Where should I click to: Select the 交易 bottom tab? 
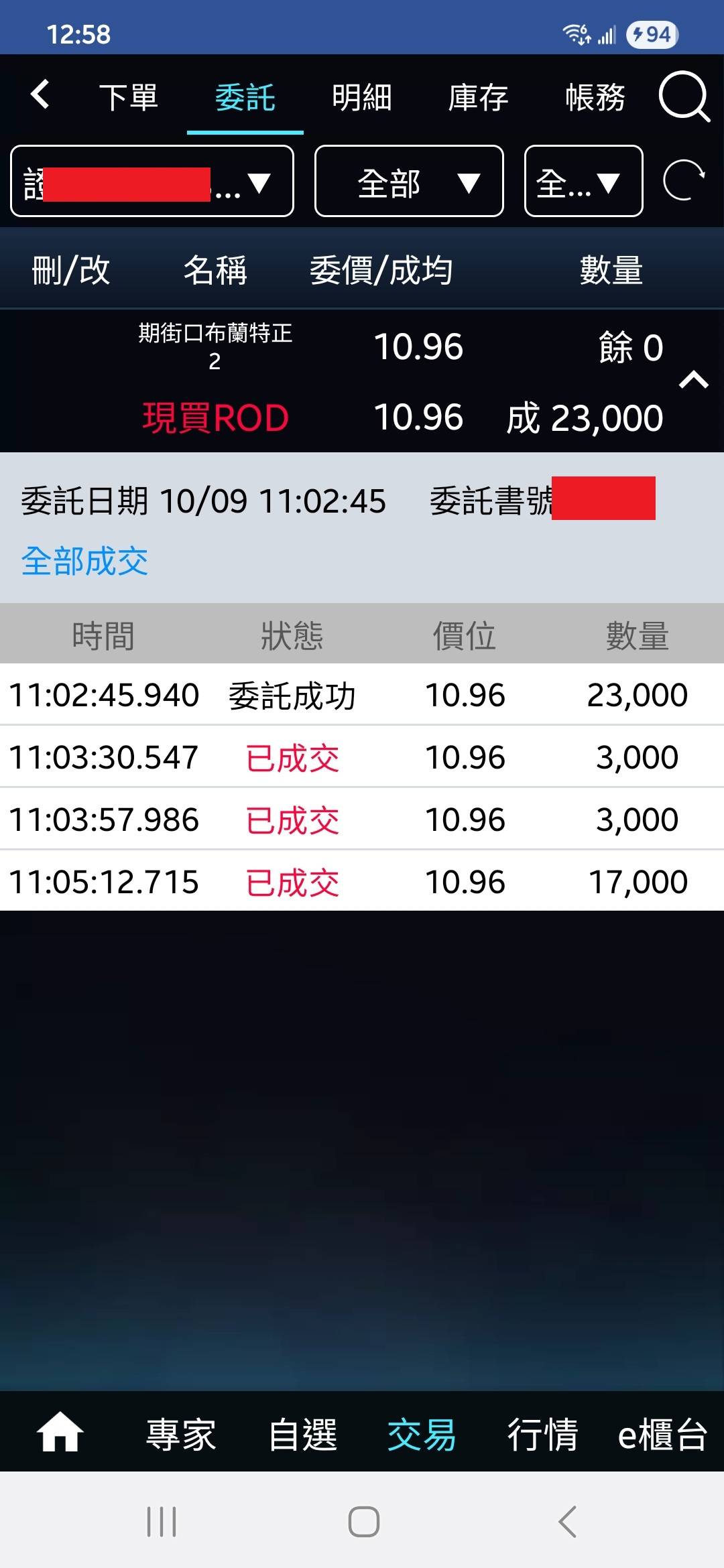click(422, 1435)
